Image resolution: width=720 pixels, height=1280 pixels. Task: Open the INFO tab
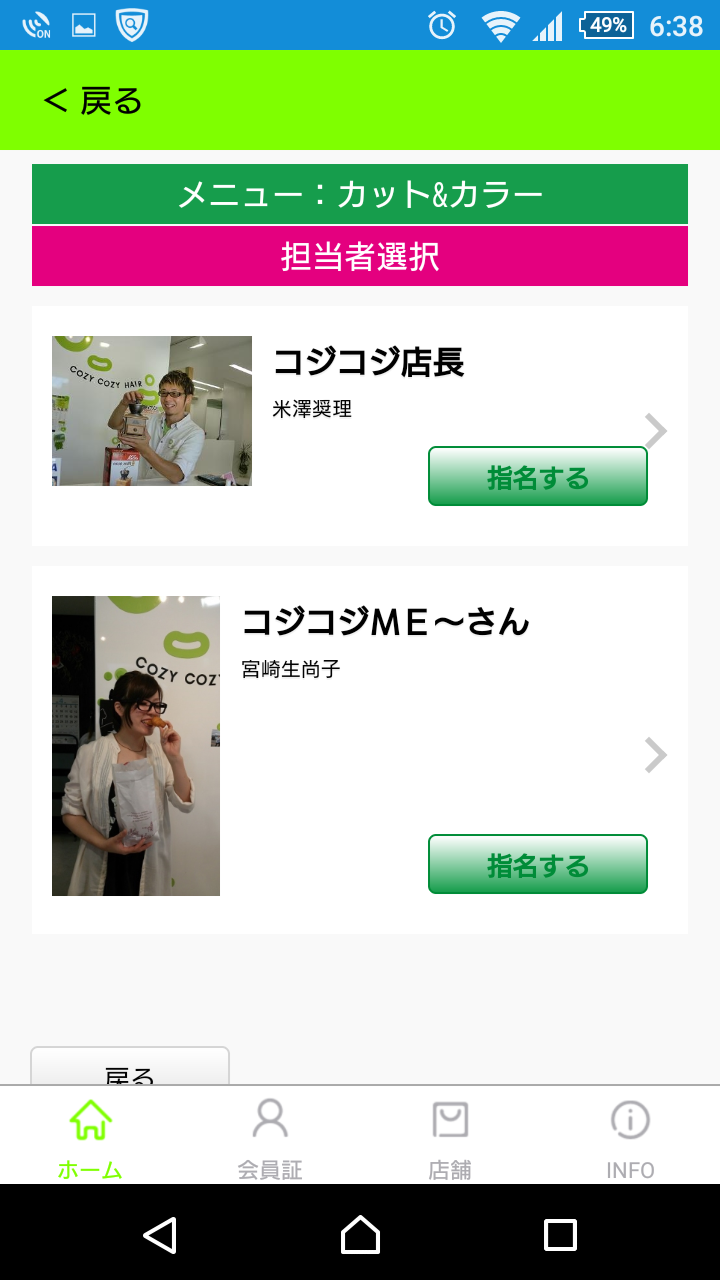(630, 1138)
